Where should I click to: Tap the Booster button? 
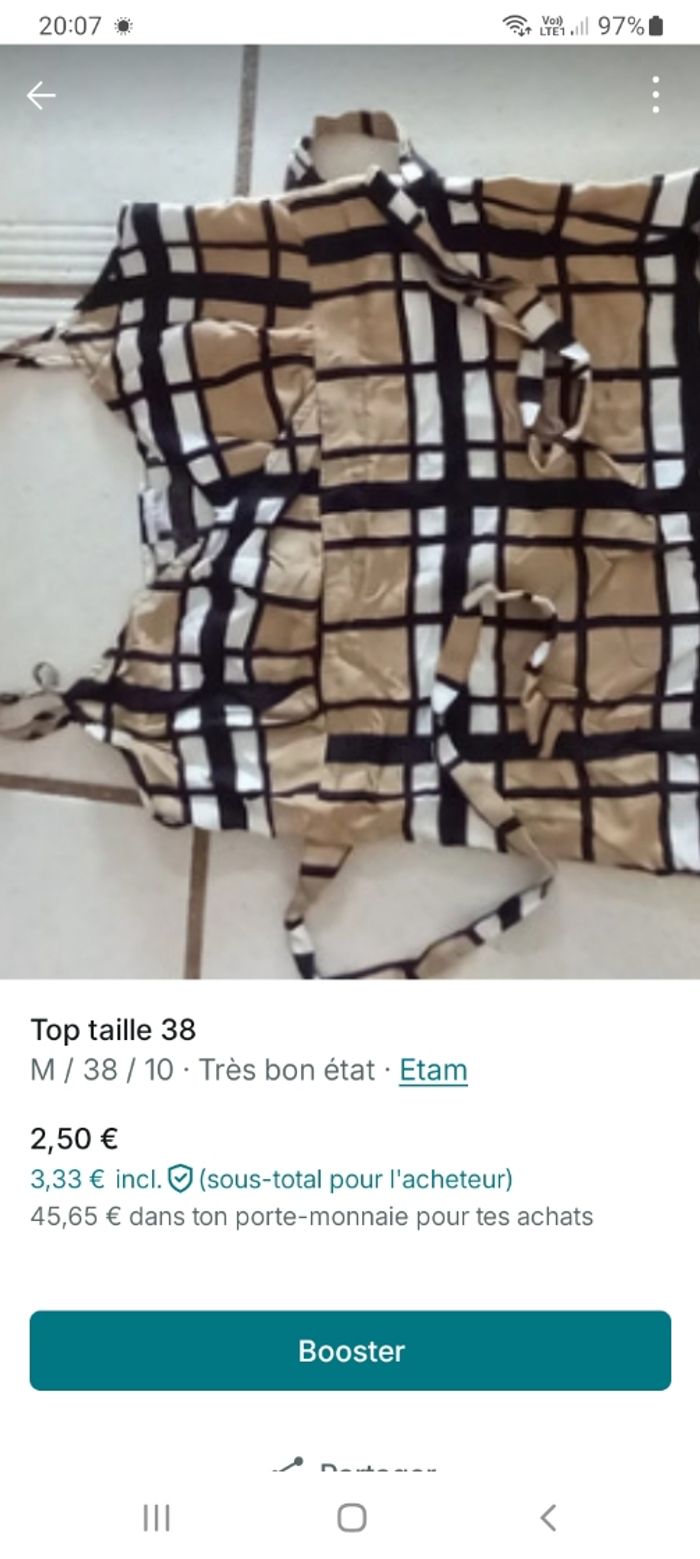(x=350, y=1350)
